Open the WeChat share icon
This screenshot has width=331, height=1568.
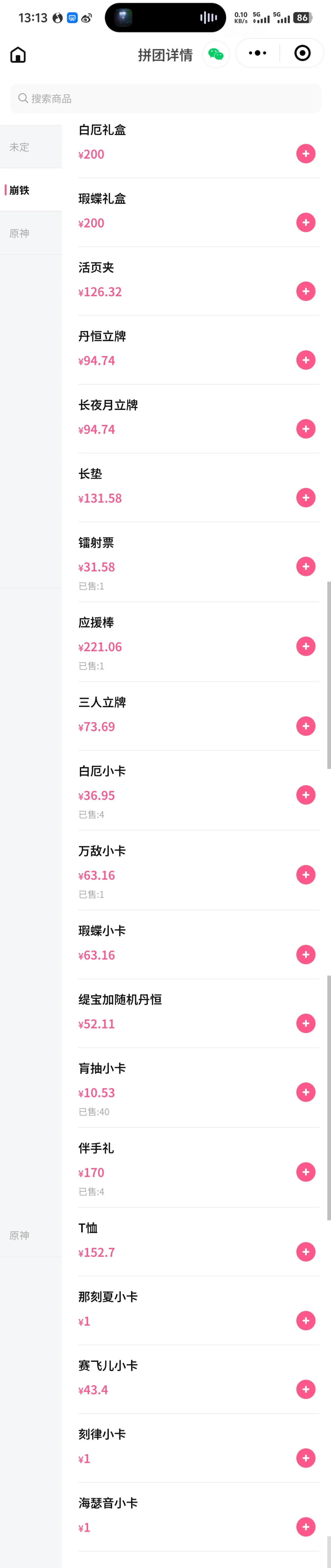pos(215,54)
